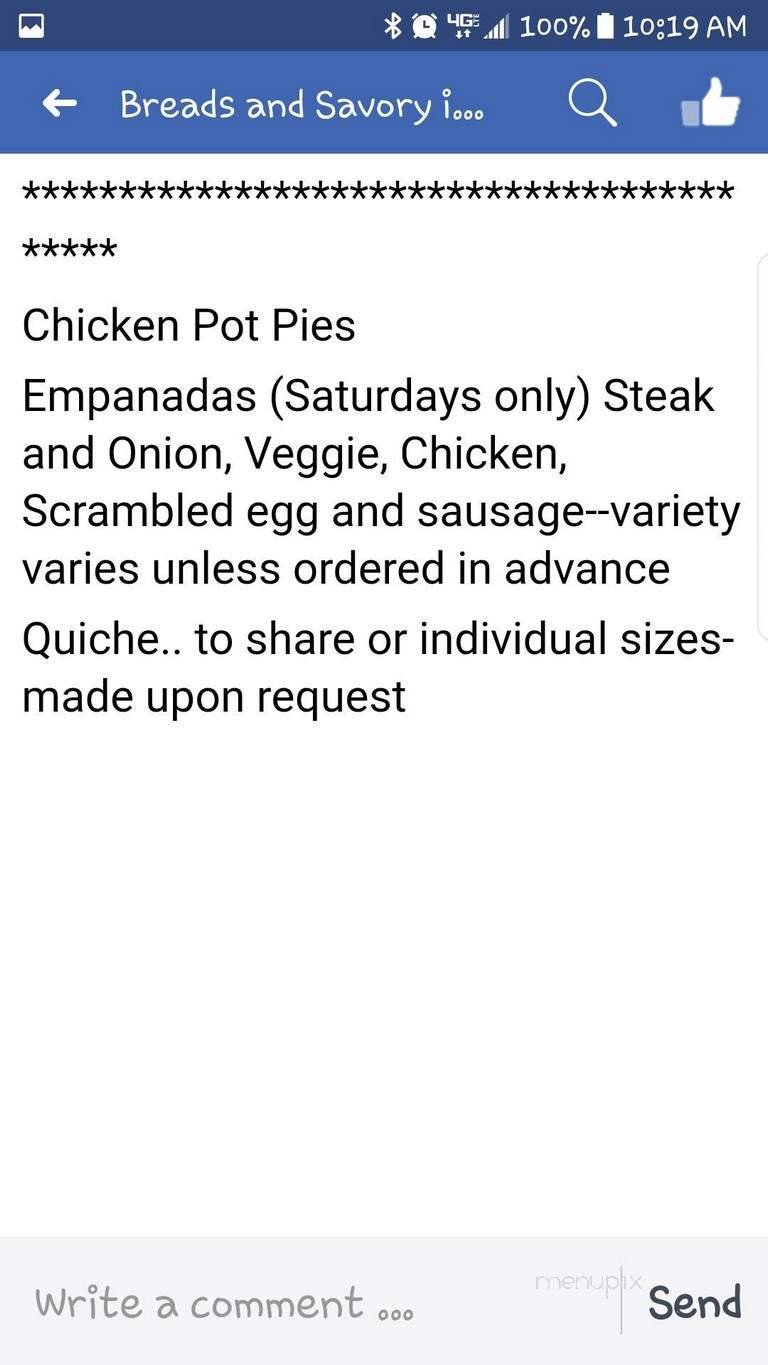The height and width of the screenshot is (1365, 768).
Task: Click the back arrow in the header
Action: coord(60,103)
